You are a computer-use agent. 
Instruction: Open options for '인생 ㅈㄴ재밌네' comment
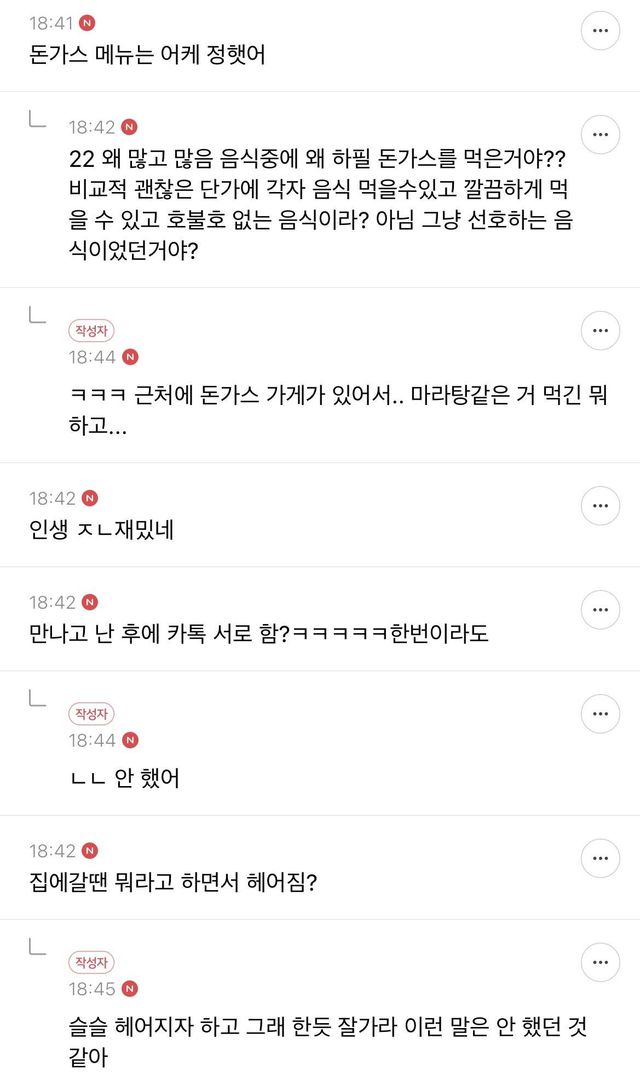600,506
